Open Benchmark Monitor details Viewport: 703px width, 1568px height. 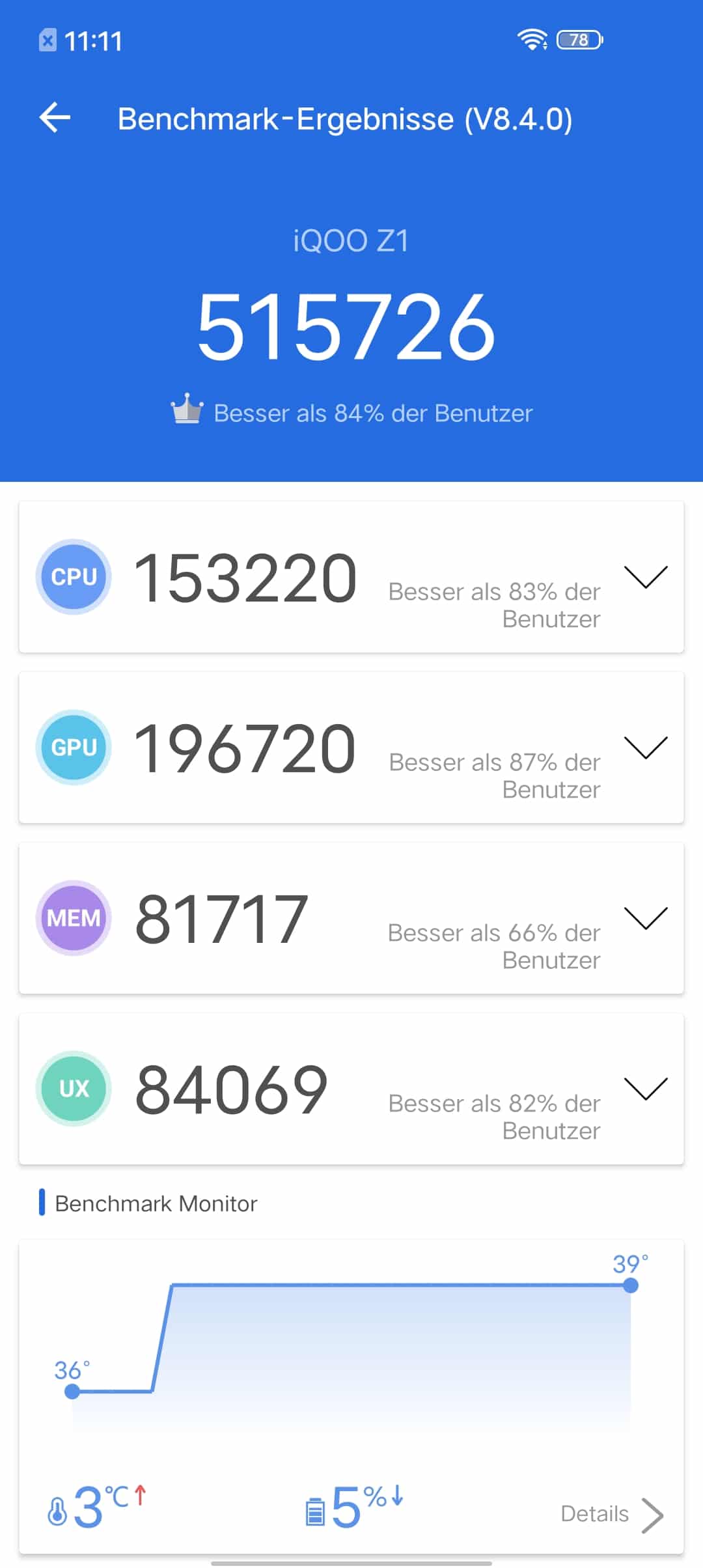pyautogui.click(x=612, y=1514)
